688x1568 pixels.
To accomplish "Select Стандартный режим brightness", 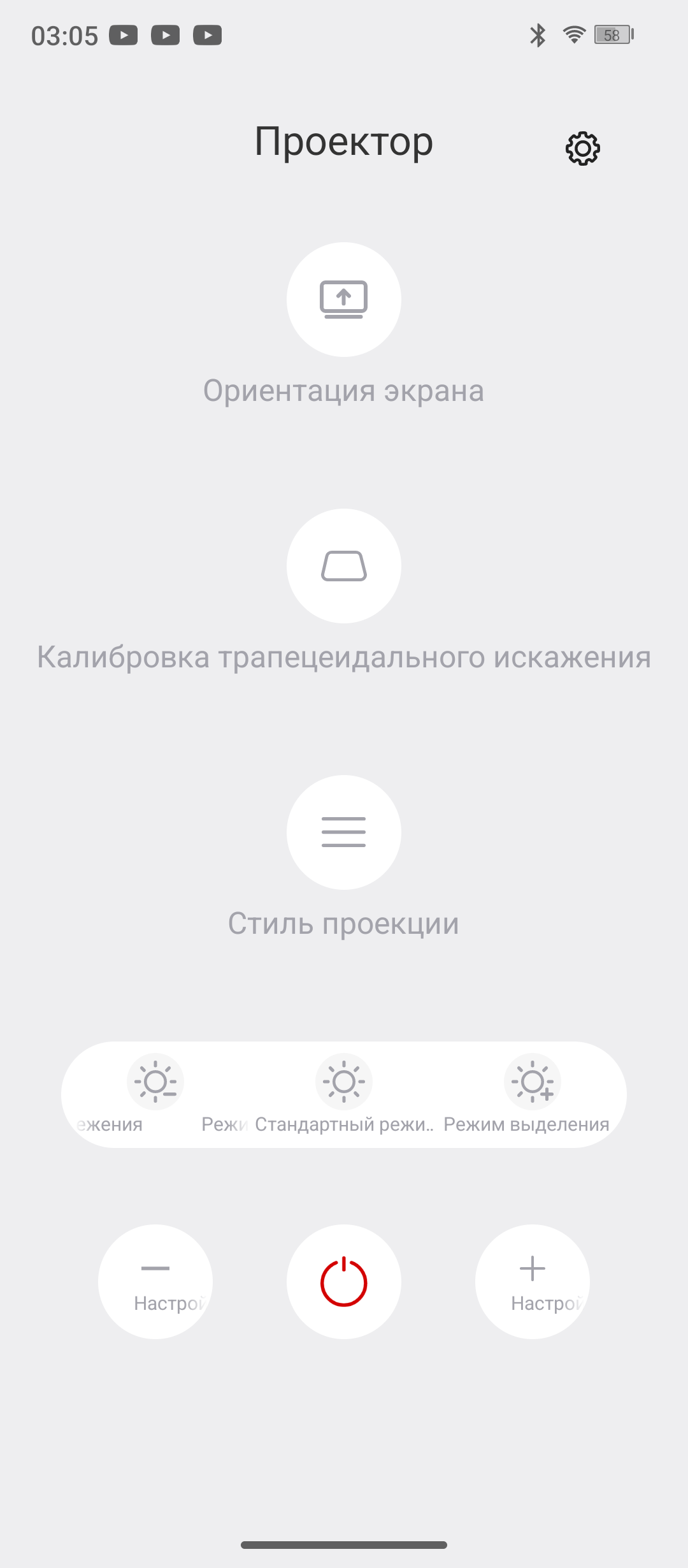I will (x=343, y=1082).
